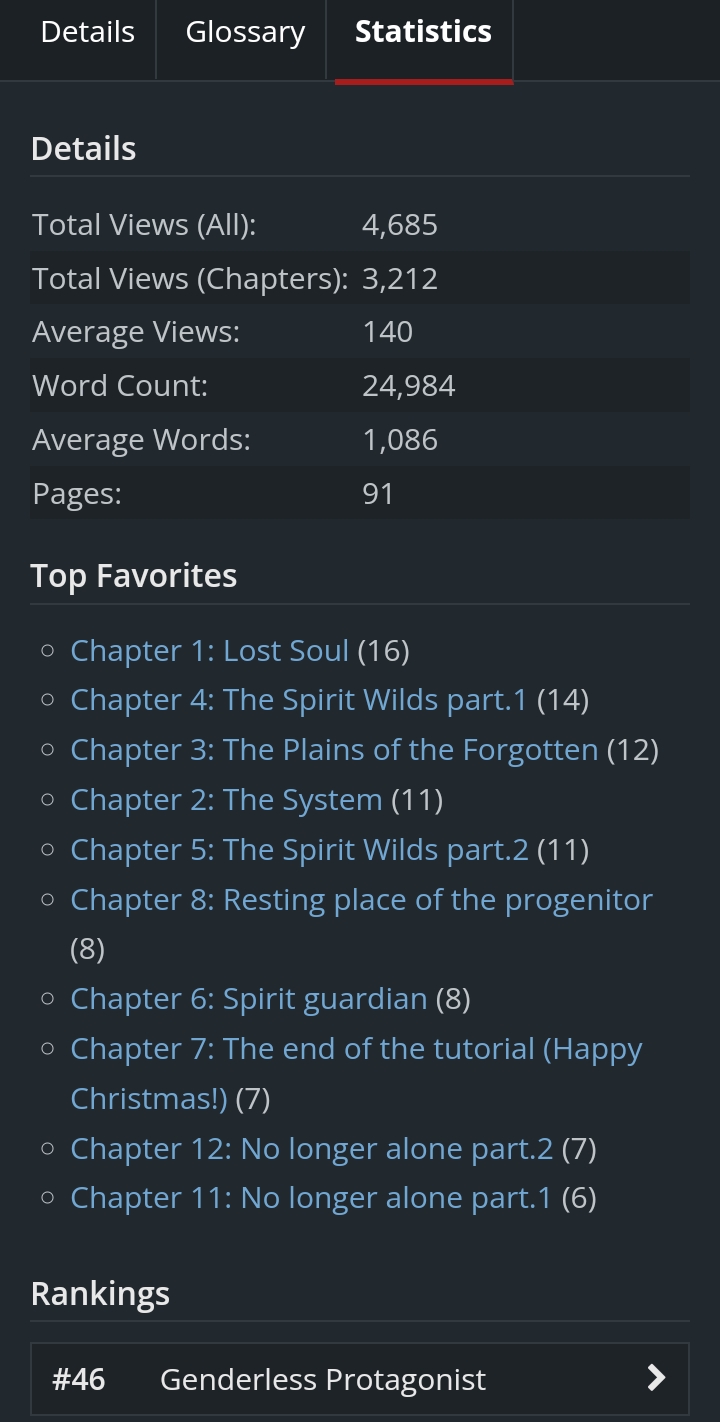The width and height of the screenshot is (720, 1422).
Task: Open Chapter 12: No longer alone part.2
Action: [311, 1149]
